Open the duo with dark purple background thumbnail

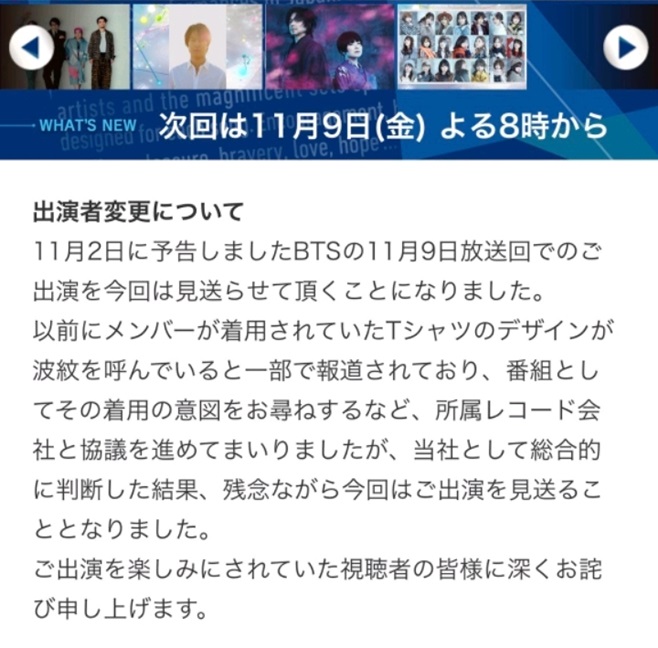(x=328, y=45)
